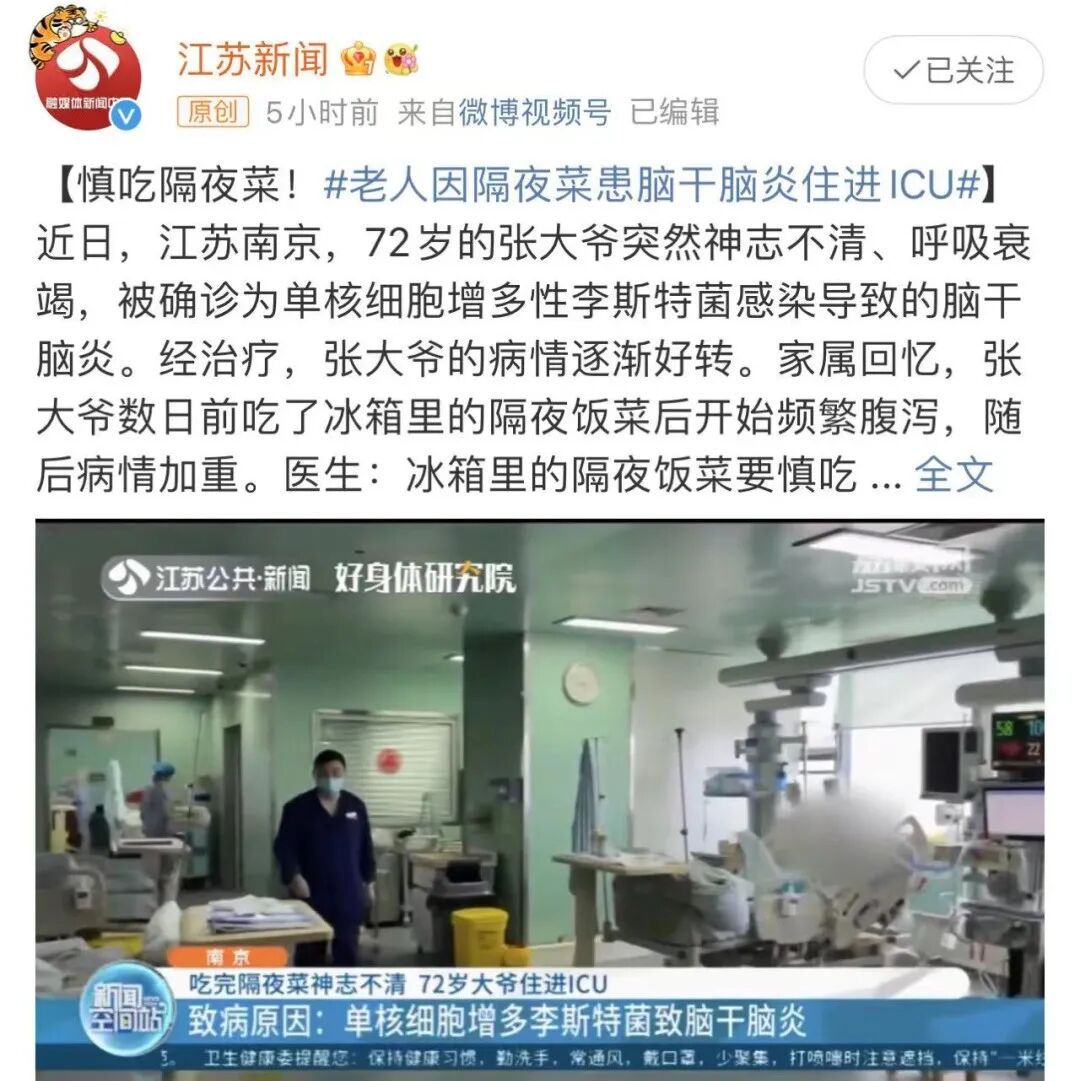Open the 微博视频号 source link
The image size is (1080, 1081).
point(534,112)
